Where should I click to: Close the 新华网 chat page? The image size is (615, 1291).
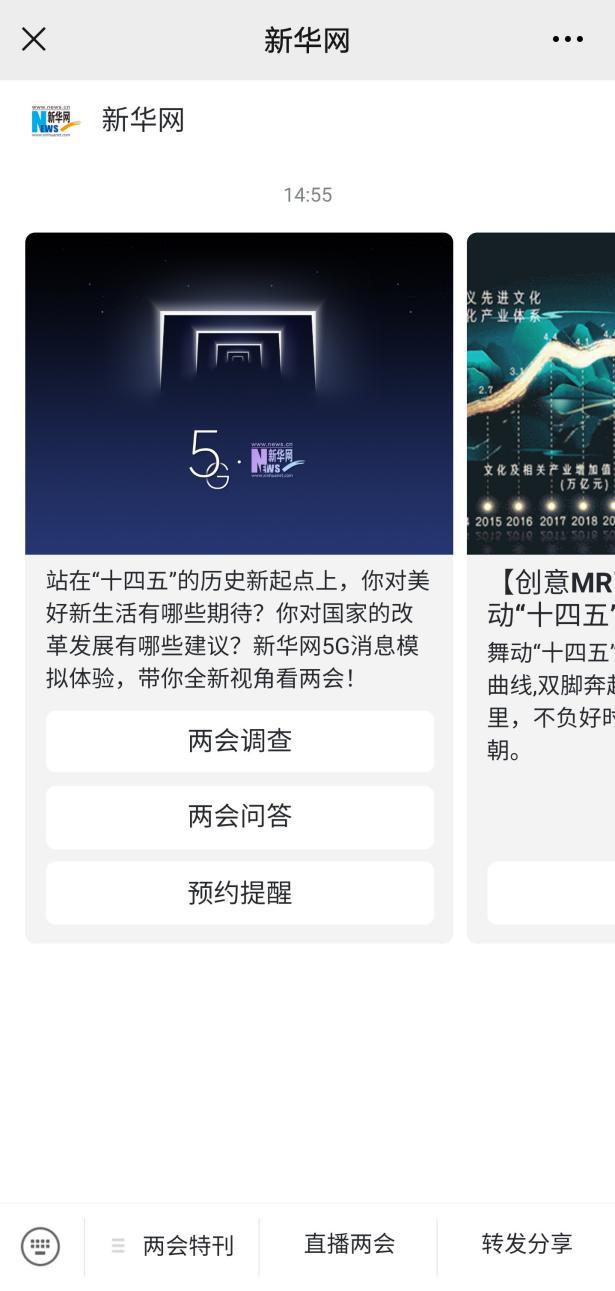point(34,39)
